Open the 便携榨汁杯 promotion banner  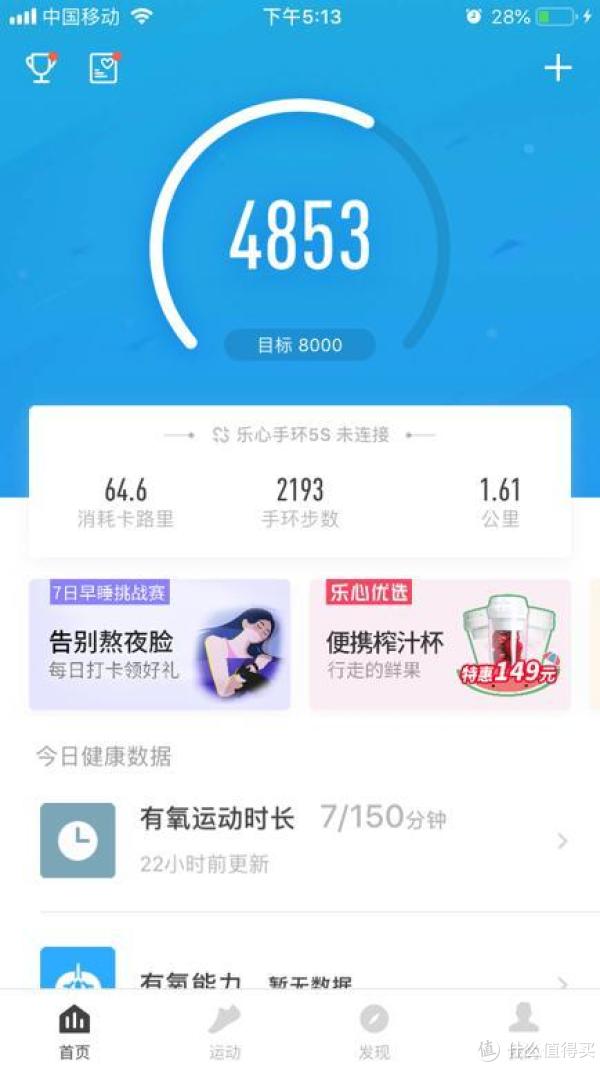click(x=440, y=644)
